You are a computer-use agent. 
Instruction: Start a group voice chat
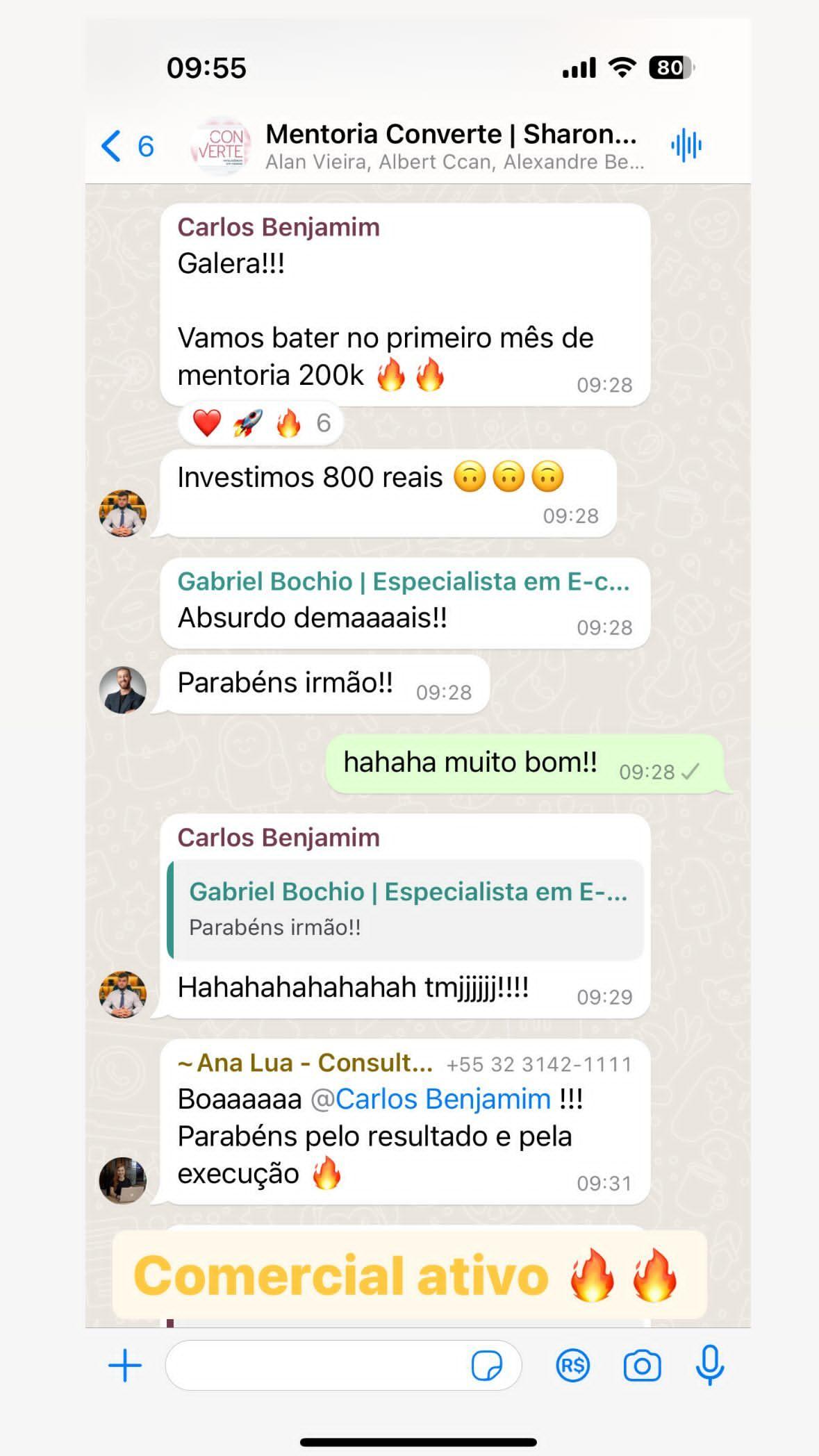tap(686, 146)
